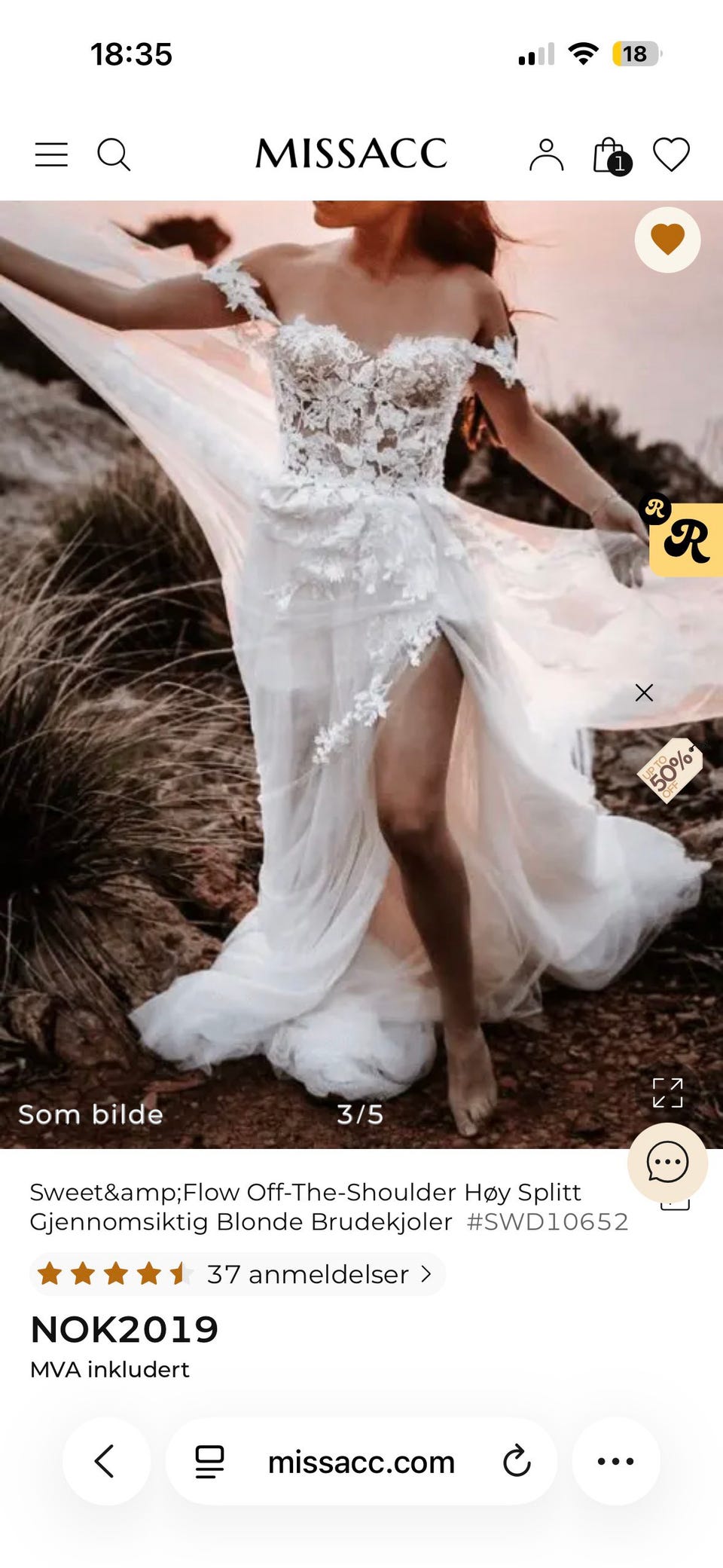Screen dimensions: 723x1568
Task: Open the wishlist heart in header
Action: point(671,154)
